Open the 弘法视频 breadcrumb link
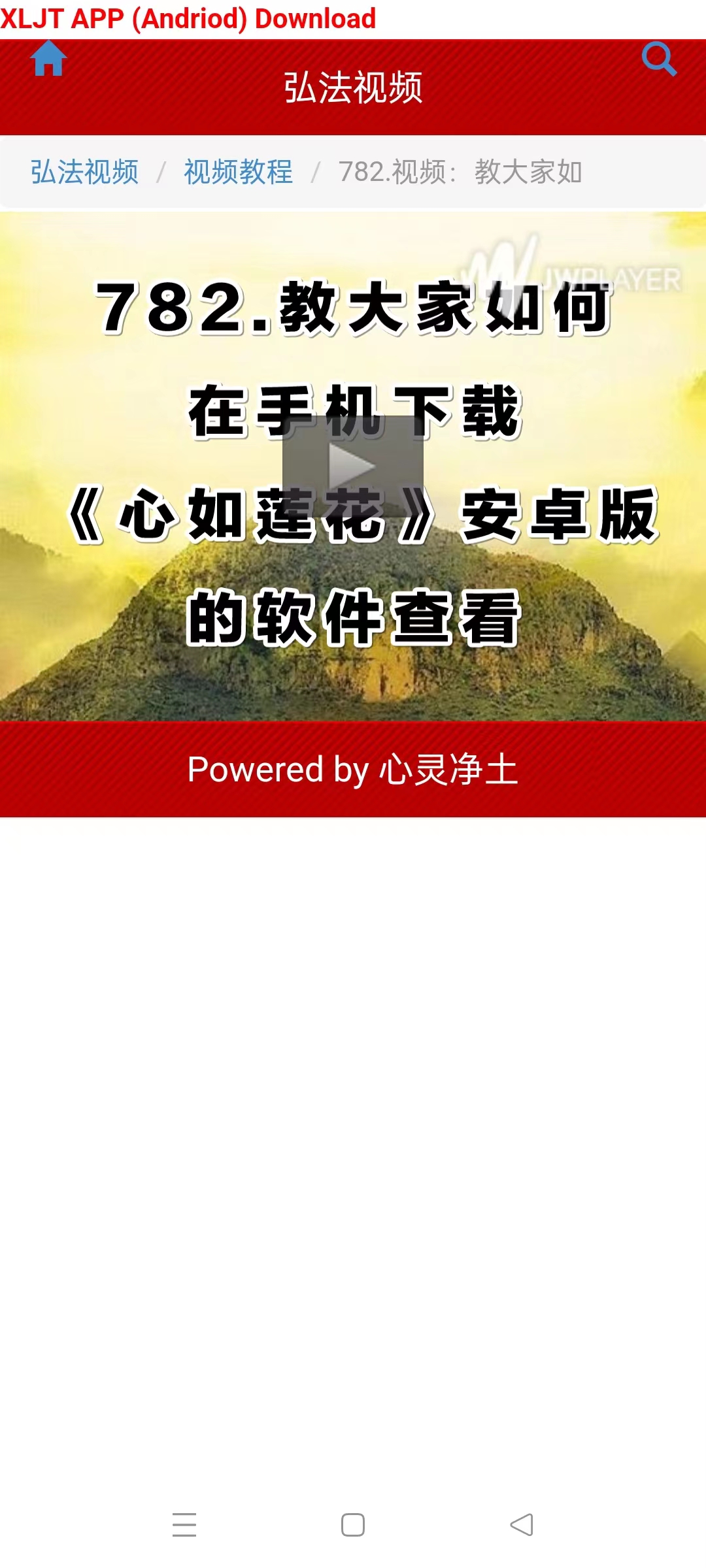 85,172
